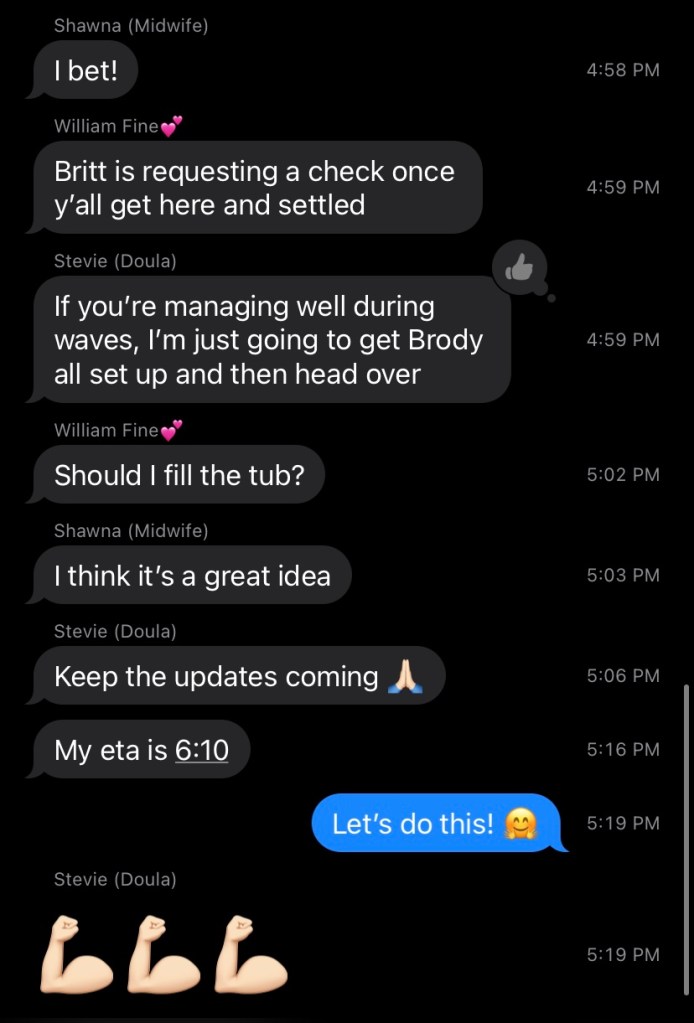The height and width of the screenshot is (1023, 694).
Task: Open the thumbs-up reaction on Stevie's message
Action: click(519, 267)
